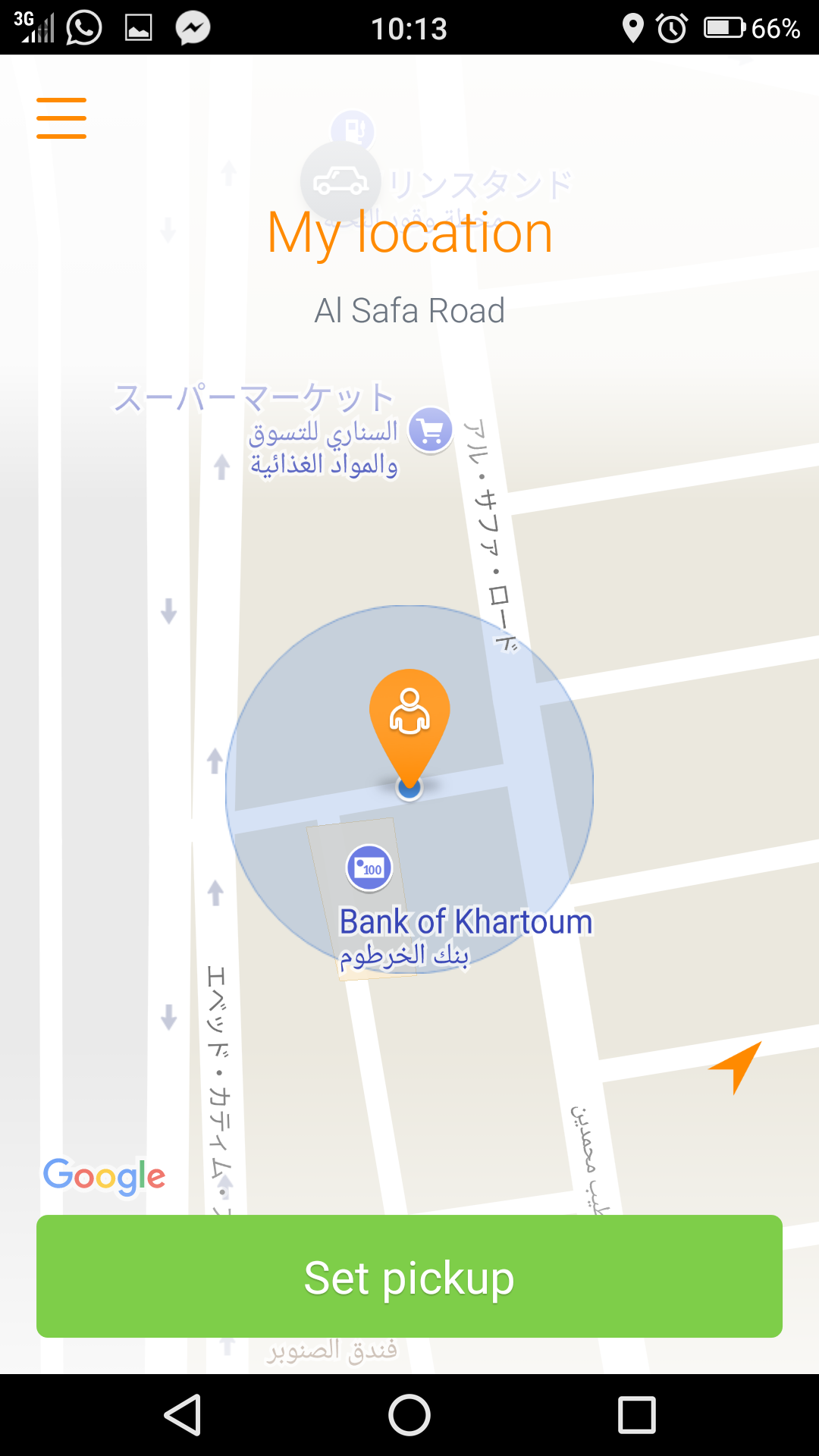Go back with the system back button
Viewport: 819px width, 1456px height.
coord(183,1415)
